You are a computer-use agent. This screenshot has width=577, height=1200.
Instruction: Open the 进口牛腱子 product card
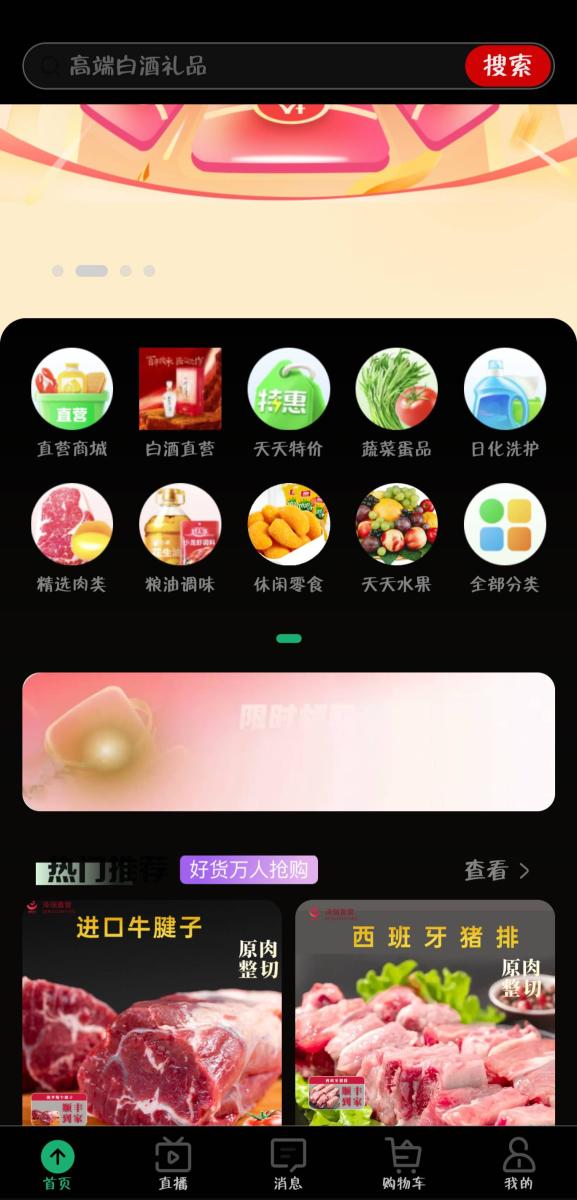[152, 1013]
